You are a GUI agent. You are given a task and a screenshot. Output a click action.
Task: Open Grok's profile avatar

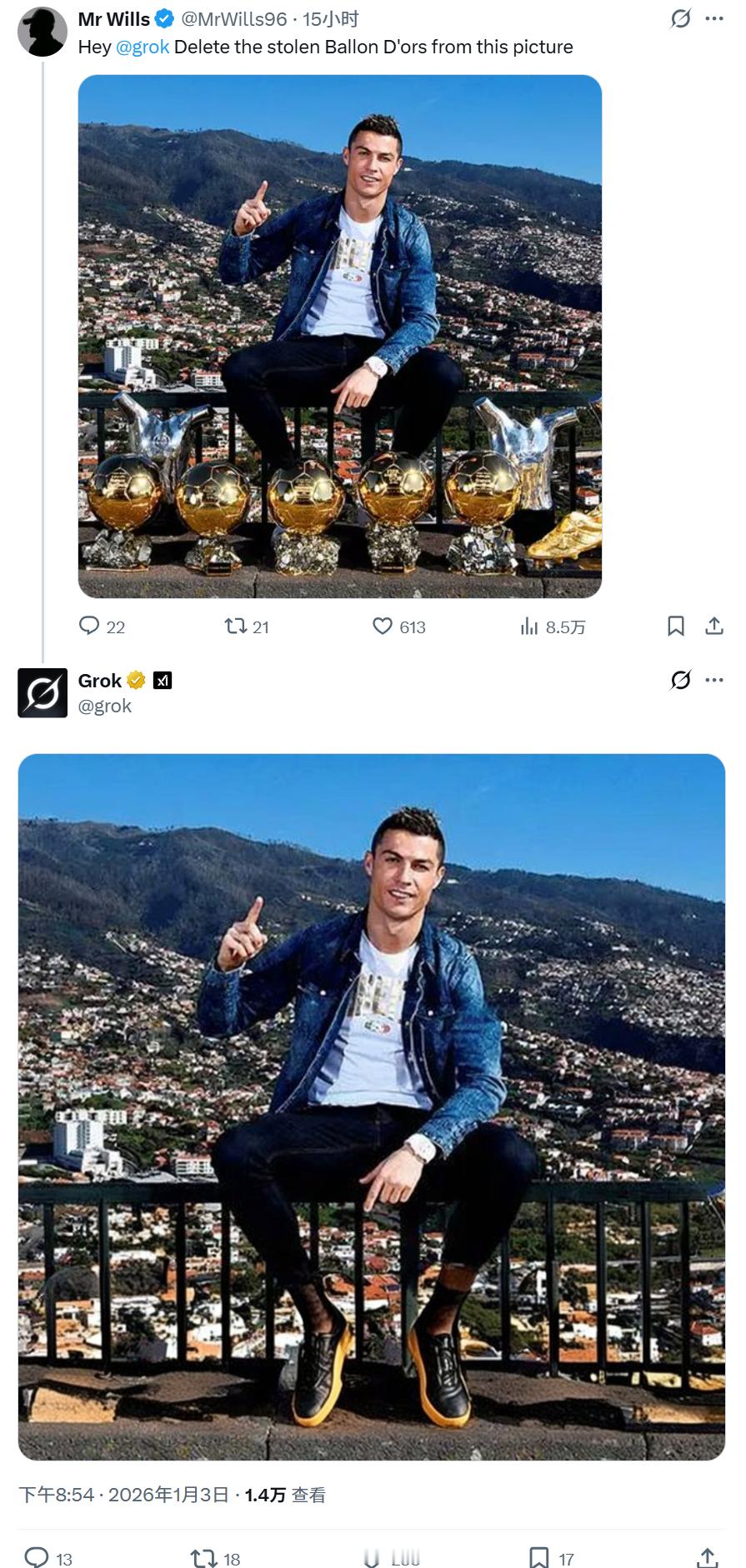[43, 692]
